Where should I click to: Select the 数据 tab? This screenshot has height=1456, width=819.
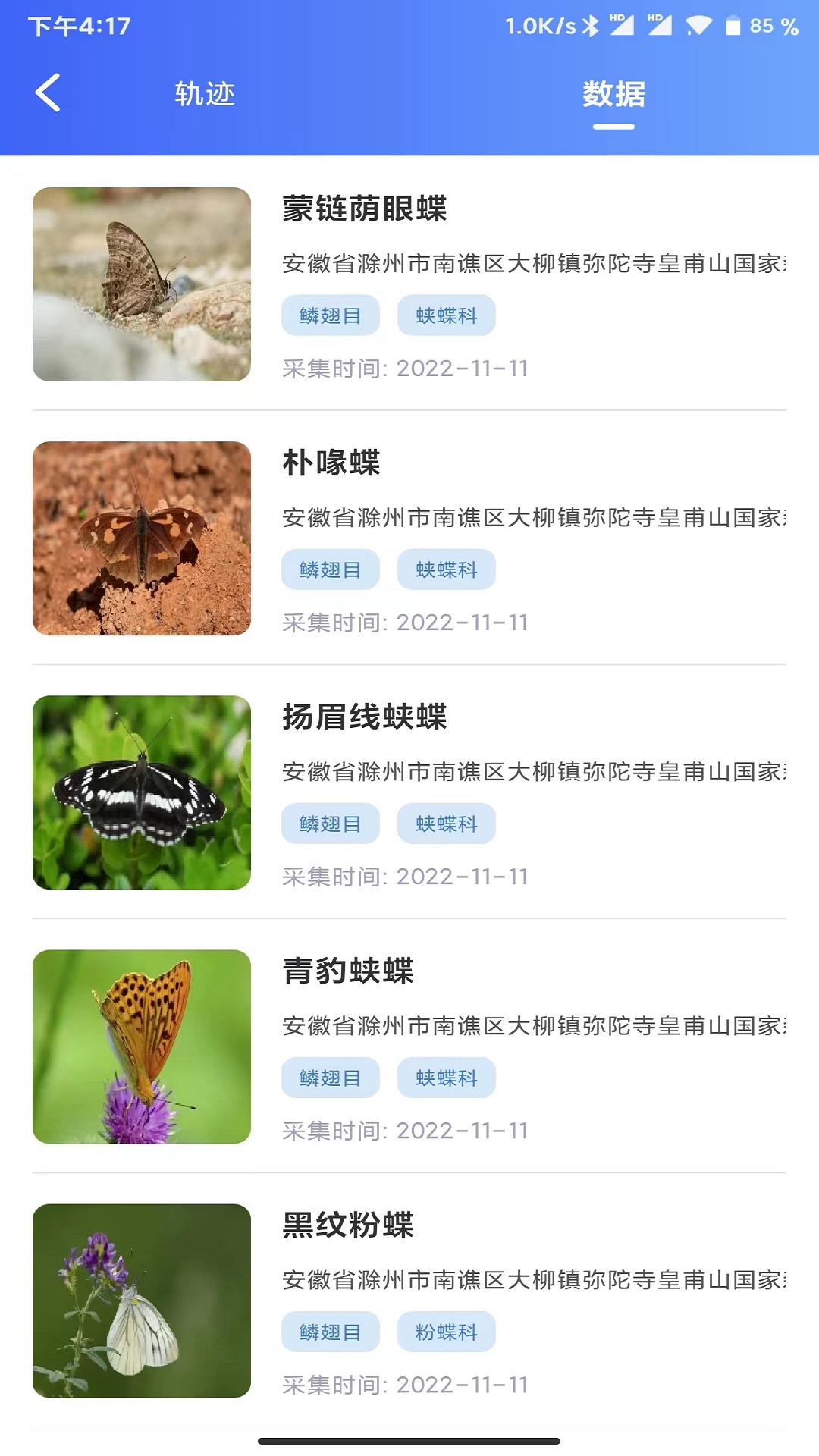pos(613,94)
